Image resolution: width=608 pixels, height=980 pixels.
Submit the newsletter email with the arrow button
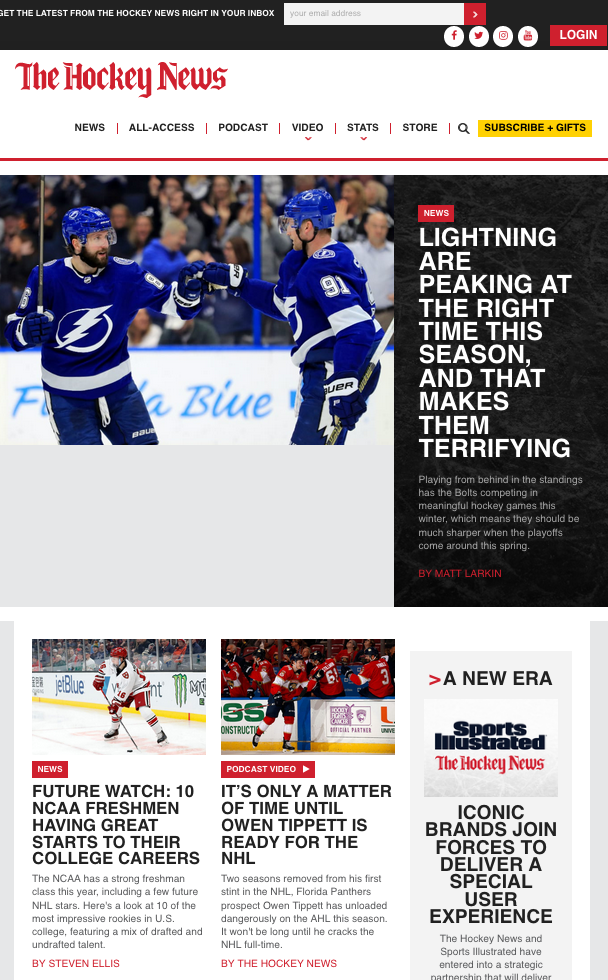click(x=475, y=14)
